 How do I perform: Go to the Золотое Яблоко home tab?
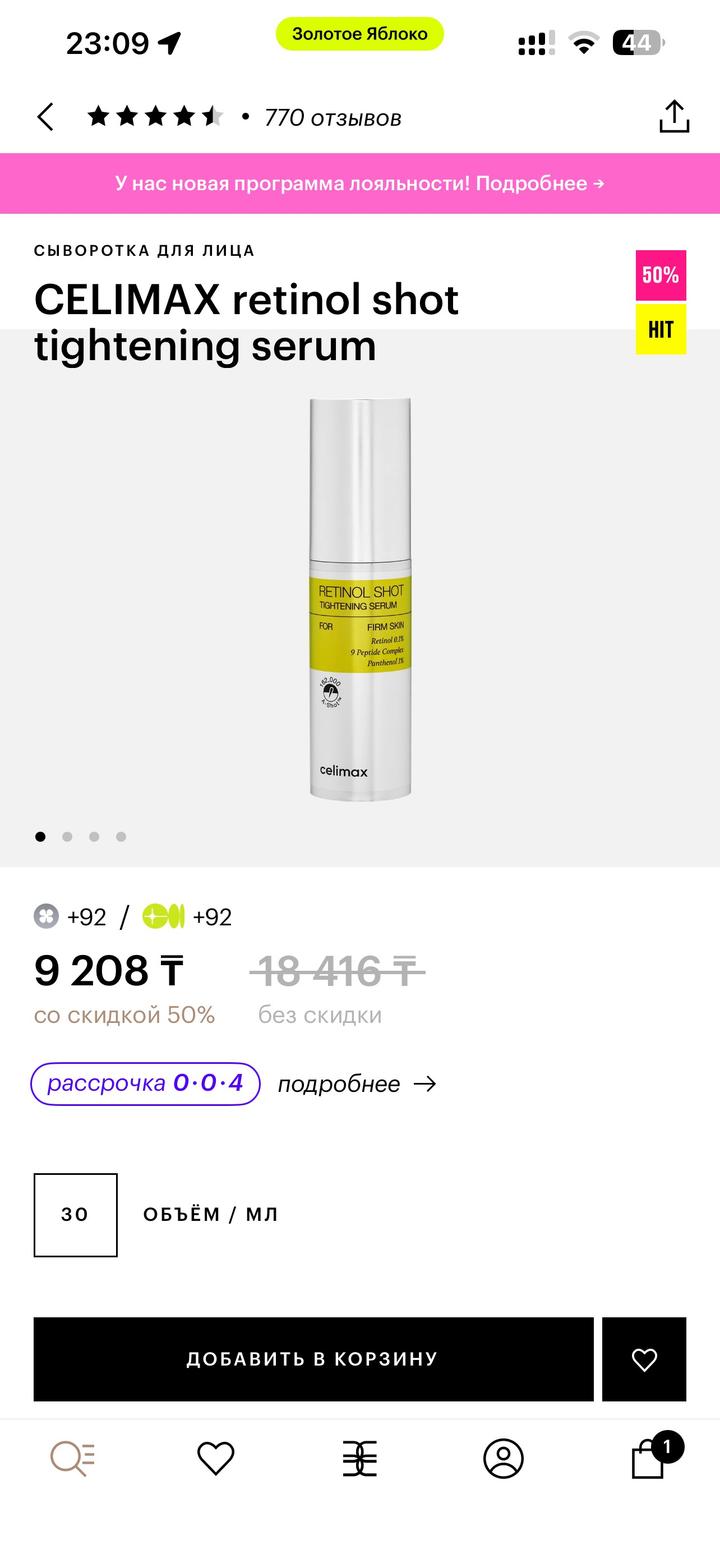[x=360, y=1458]
